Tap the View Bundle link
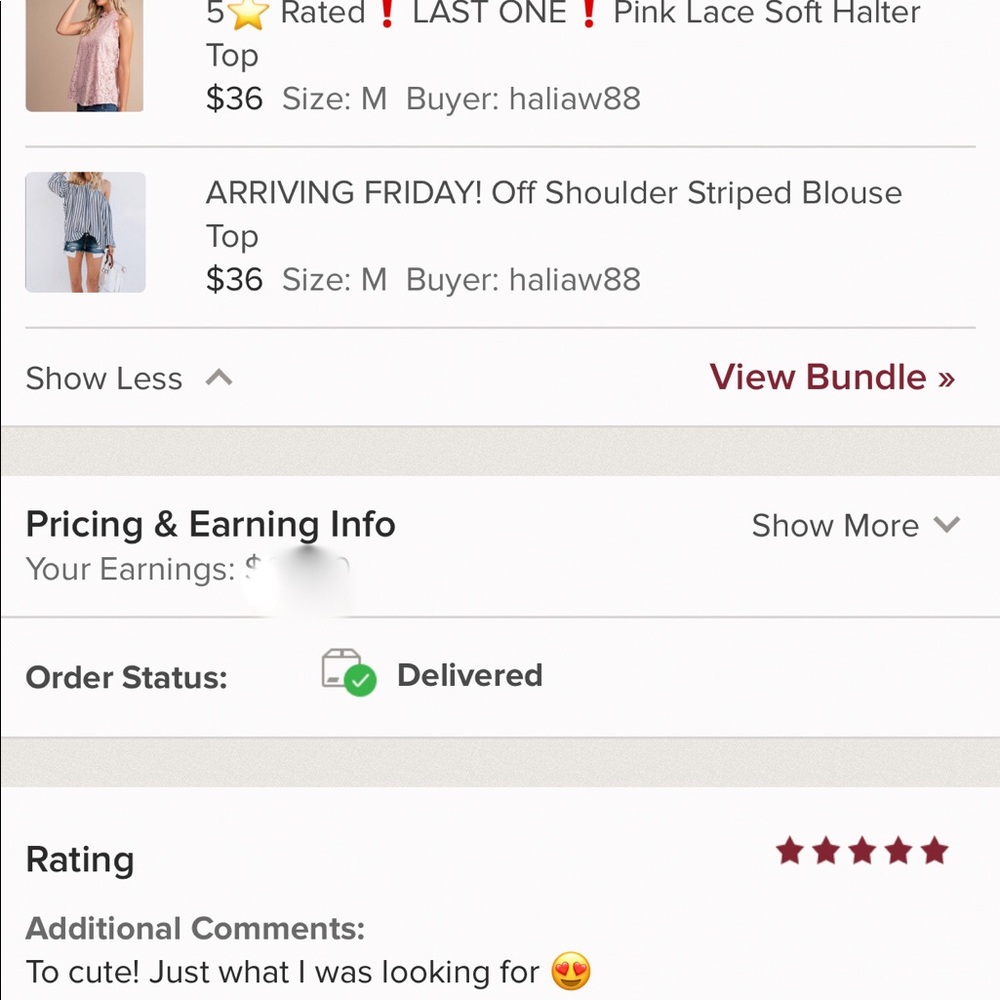The width and height of the screenshot is (1000, 1000). tap(832, 377)
